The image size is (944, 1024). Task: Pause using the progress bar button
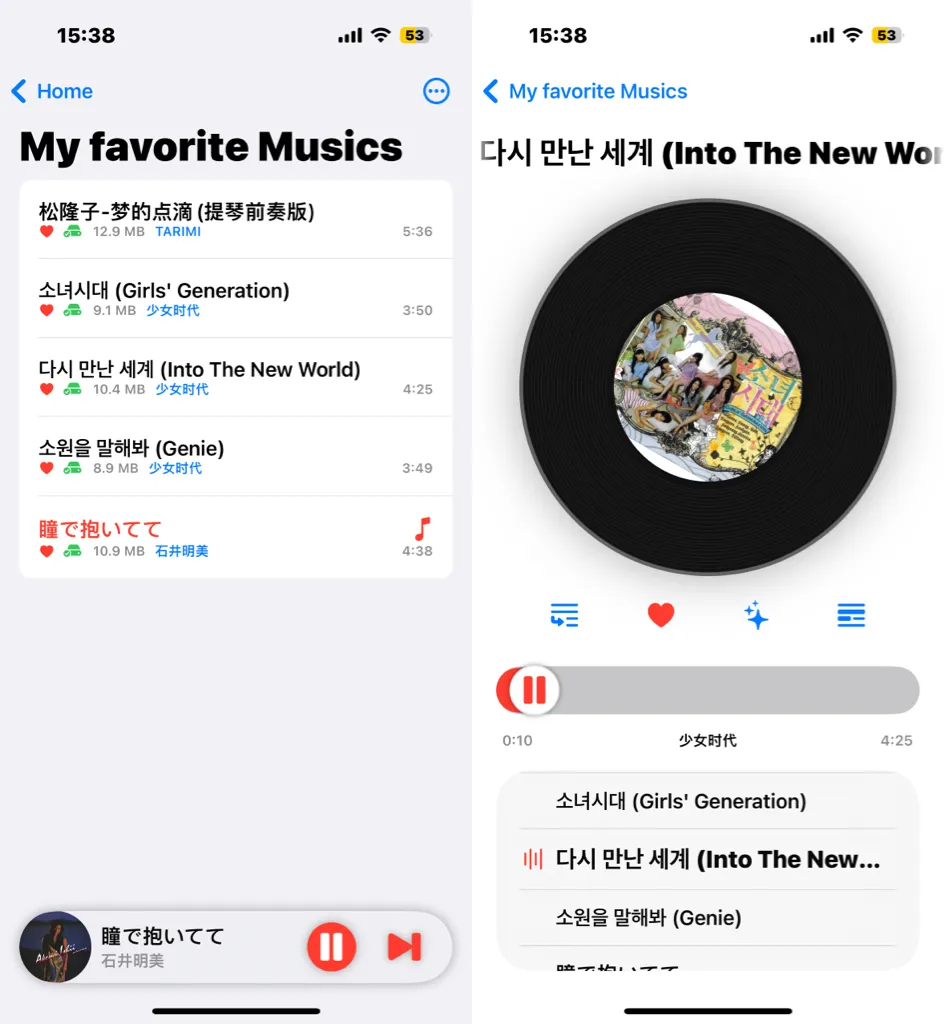pos(534,690)
